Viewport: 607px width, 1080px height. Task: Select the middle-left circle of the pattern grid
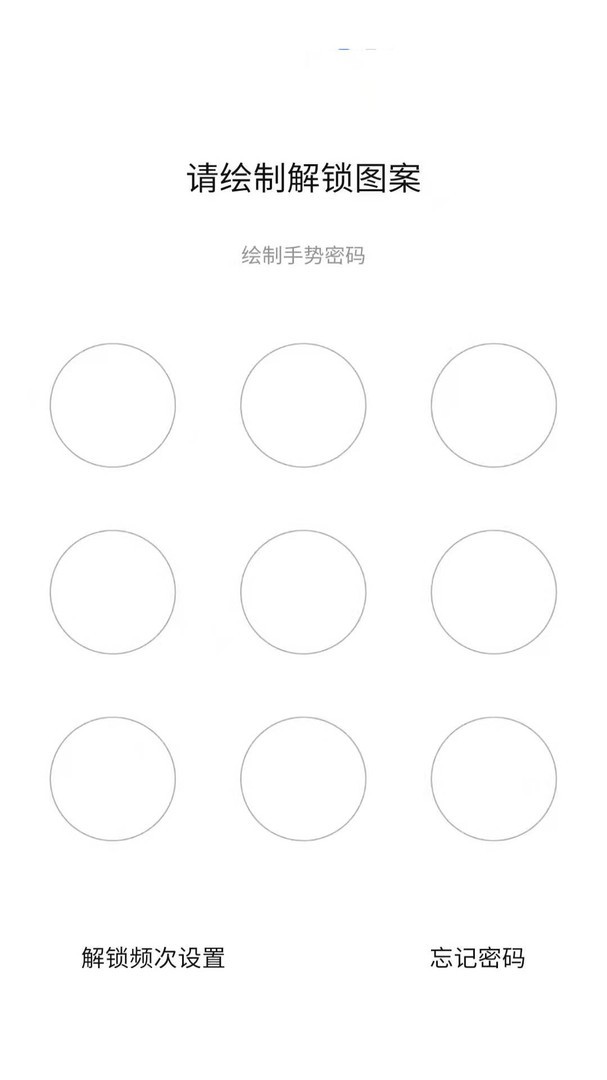click(x=113, y=592)
